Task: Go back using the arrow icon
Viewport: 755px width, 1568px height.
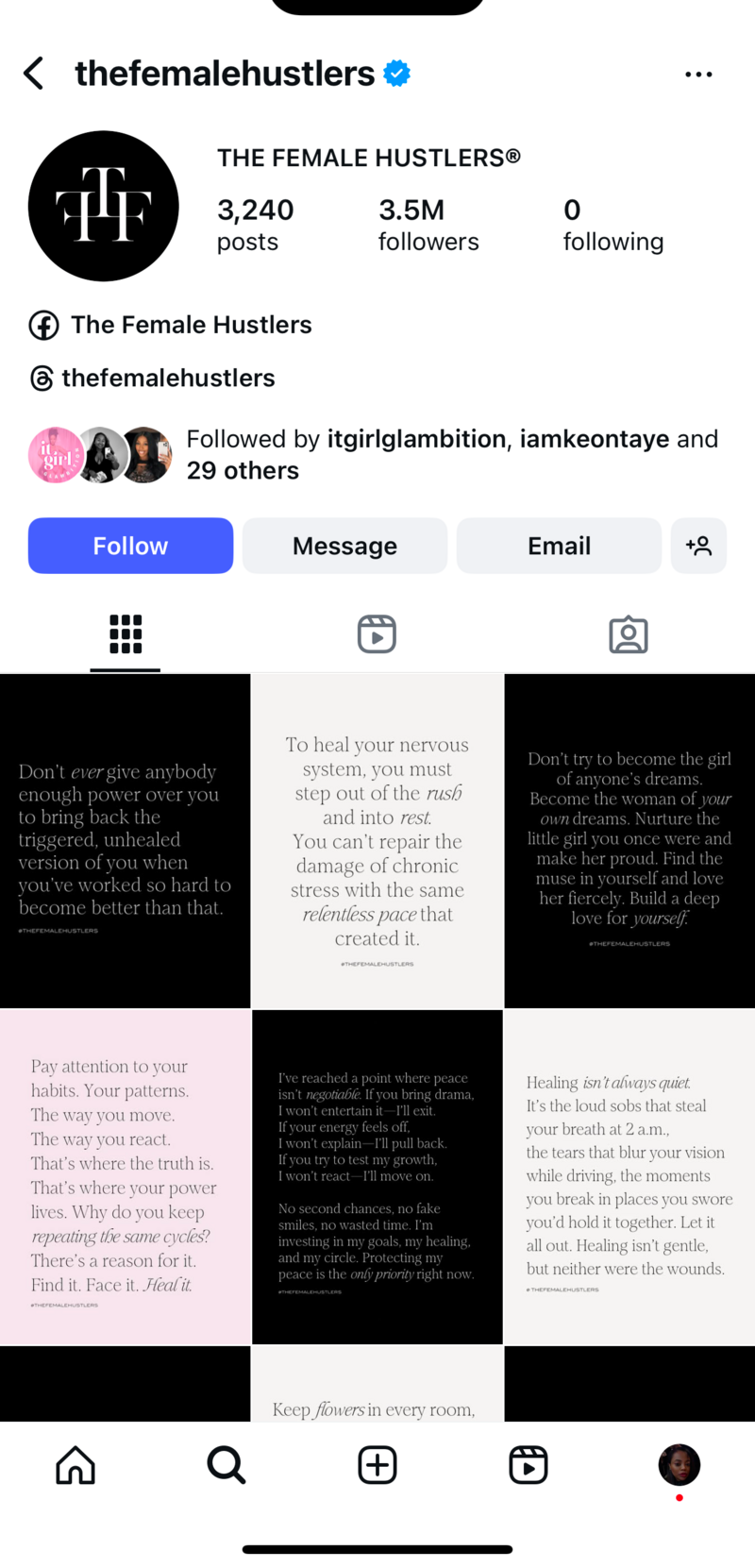Action: (34, 74)
